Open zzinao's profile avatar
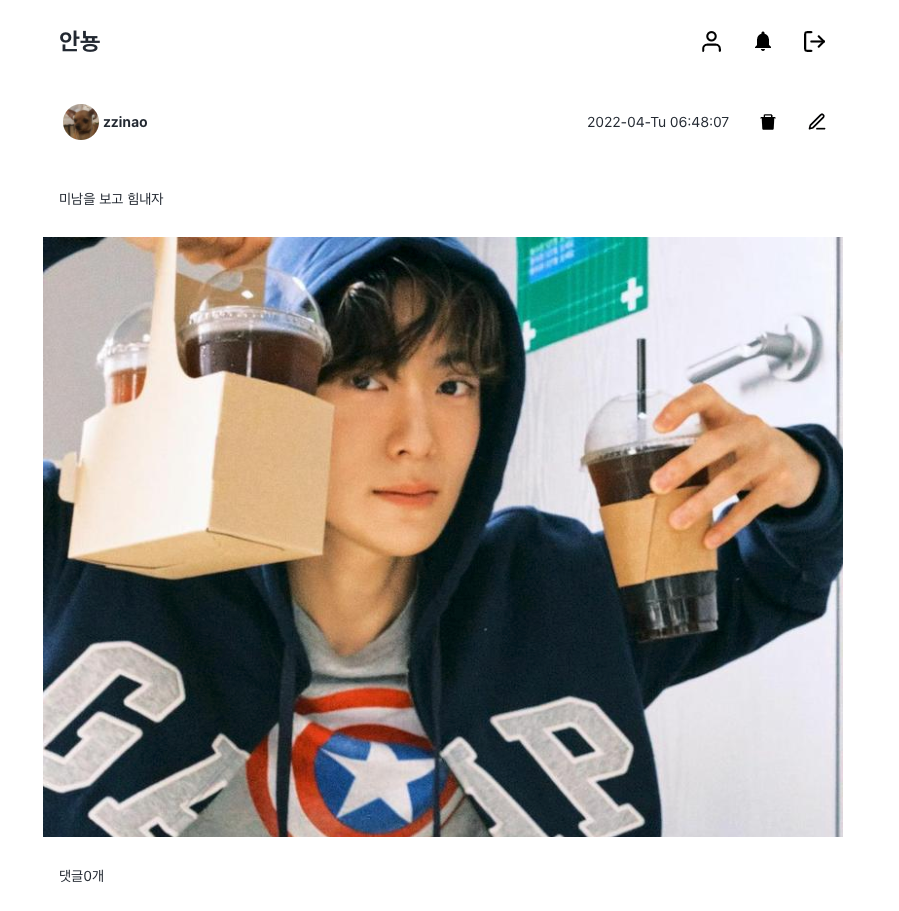The width and height of the screenshot is (899, 911). [x=80, y=122]
